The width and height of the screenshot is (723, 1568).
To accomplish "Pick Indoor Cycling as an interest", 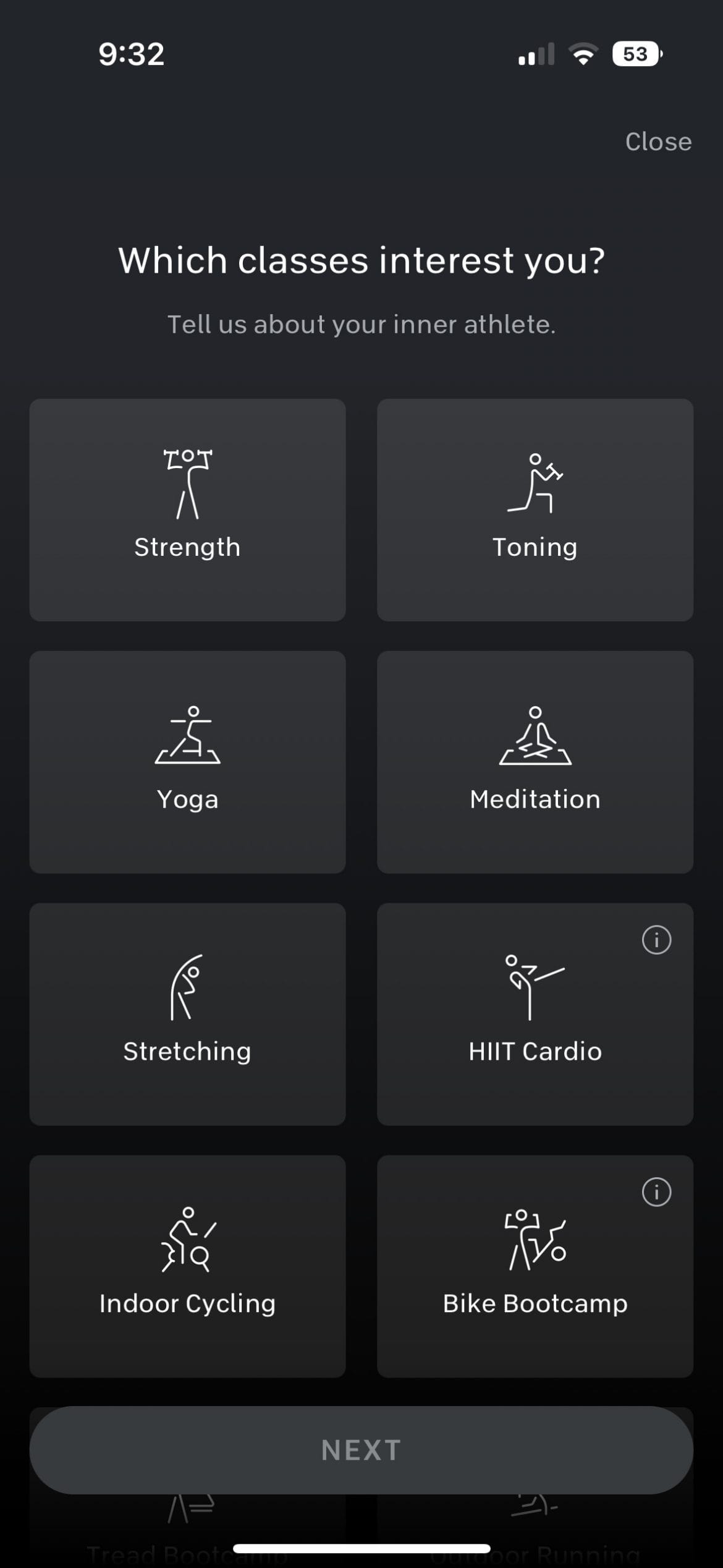I will pyautogui.click(x=187, y=1266).
